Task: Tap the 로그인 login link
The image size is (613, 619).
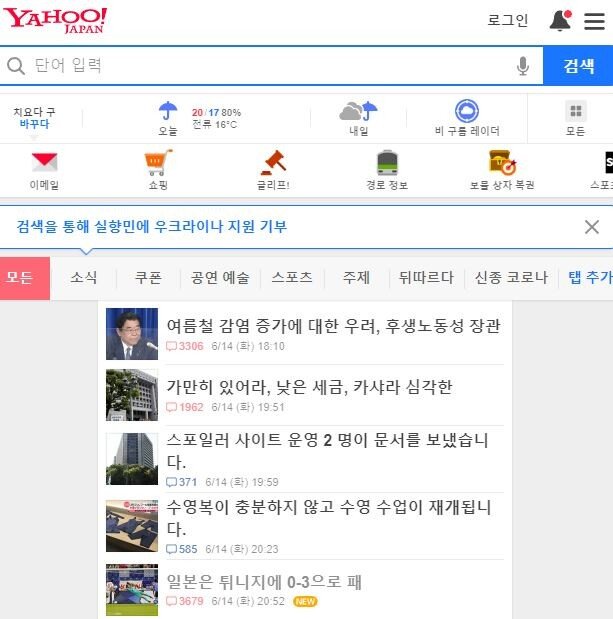Action: [x=507, y=21]
